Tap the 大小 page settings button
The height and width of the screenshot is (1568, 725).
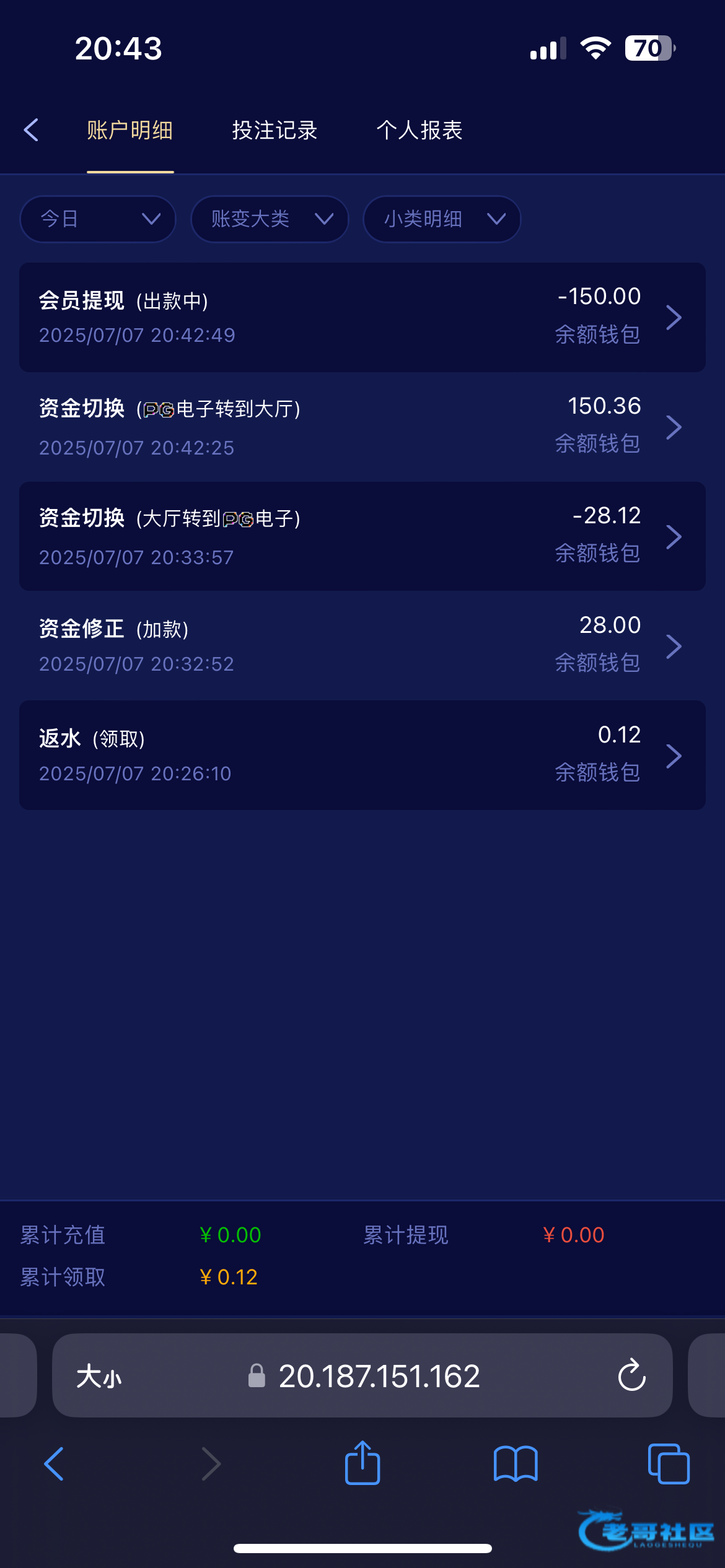[x=99, y=1377]
